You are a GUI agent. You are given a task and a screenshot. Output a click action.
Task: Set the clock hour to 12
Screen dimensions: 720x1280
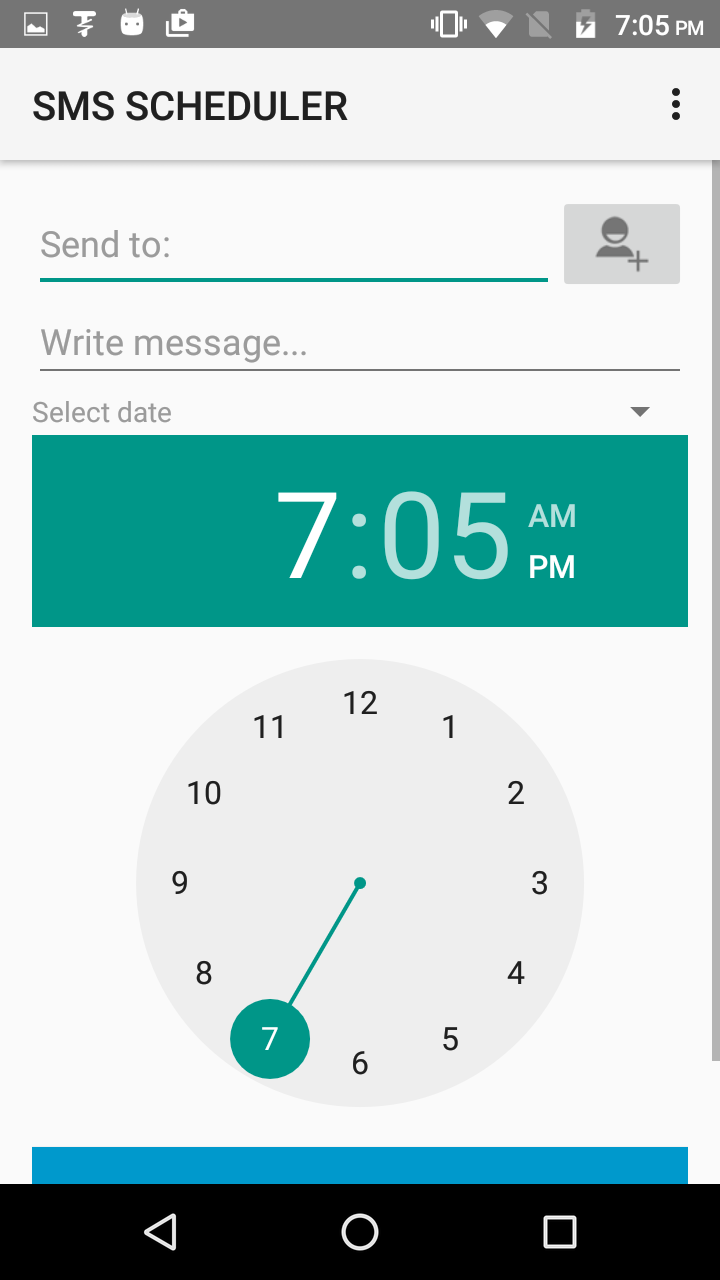[360, 703]
